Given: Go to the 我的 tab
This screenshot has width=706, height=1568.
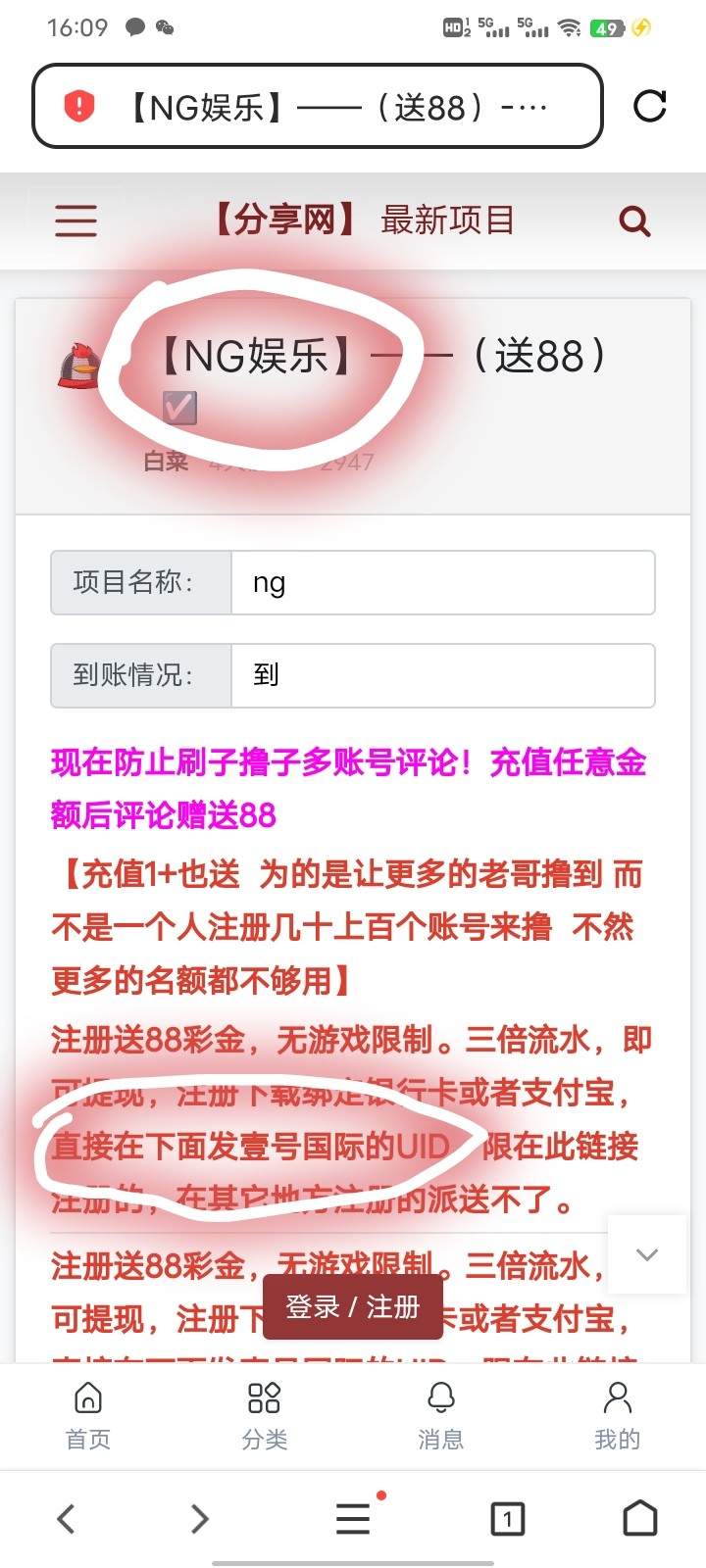Looking at the screenshot, I should 617,1415.
